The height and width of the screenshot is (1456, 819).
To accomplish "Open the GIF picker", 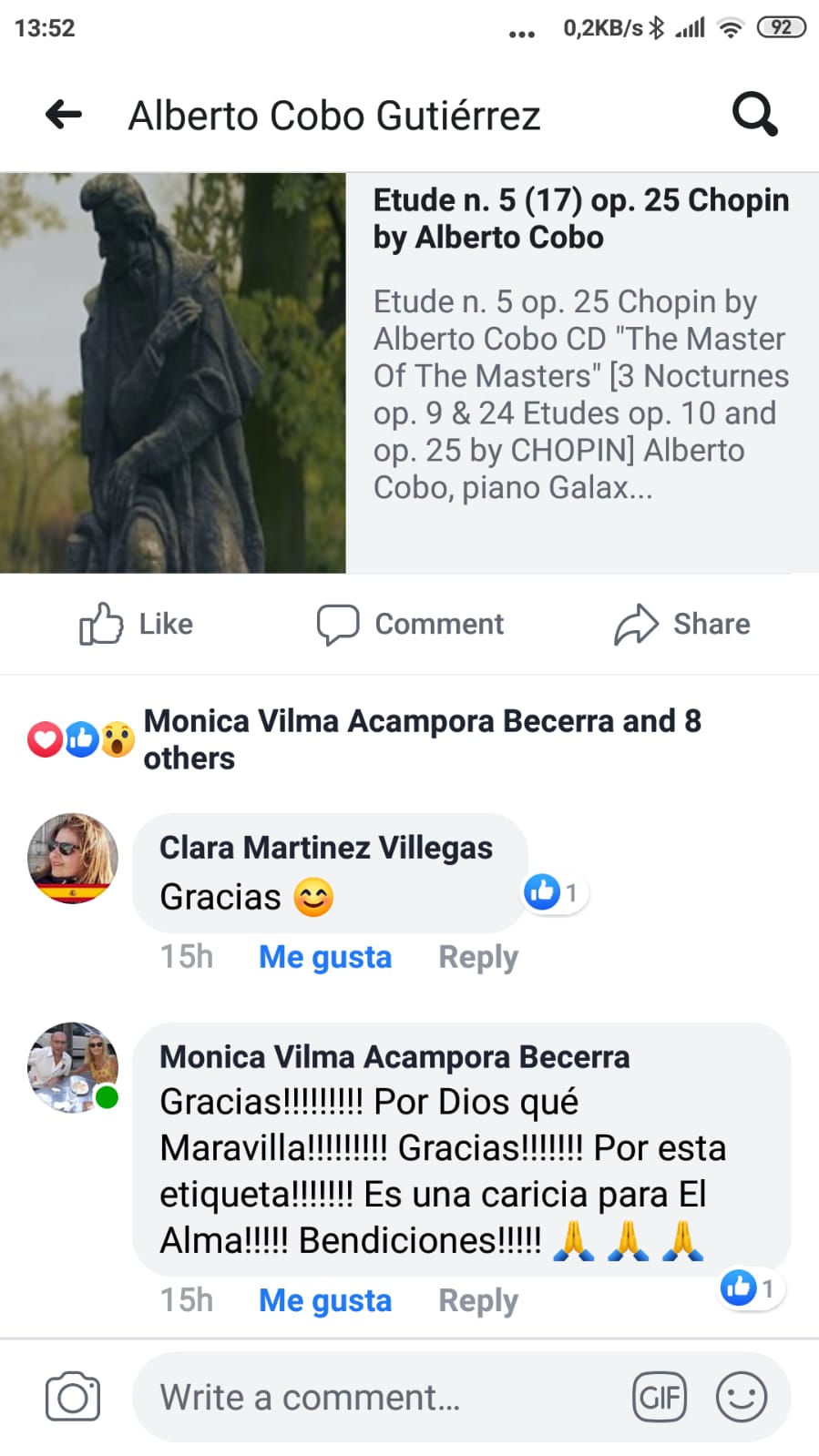I will point(660,1397).
